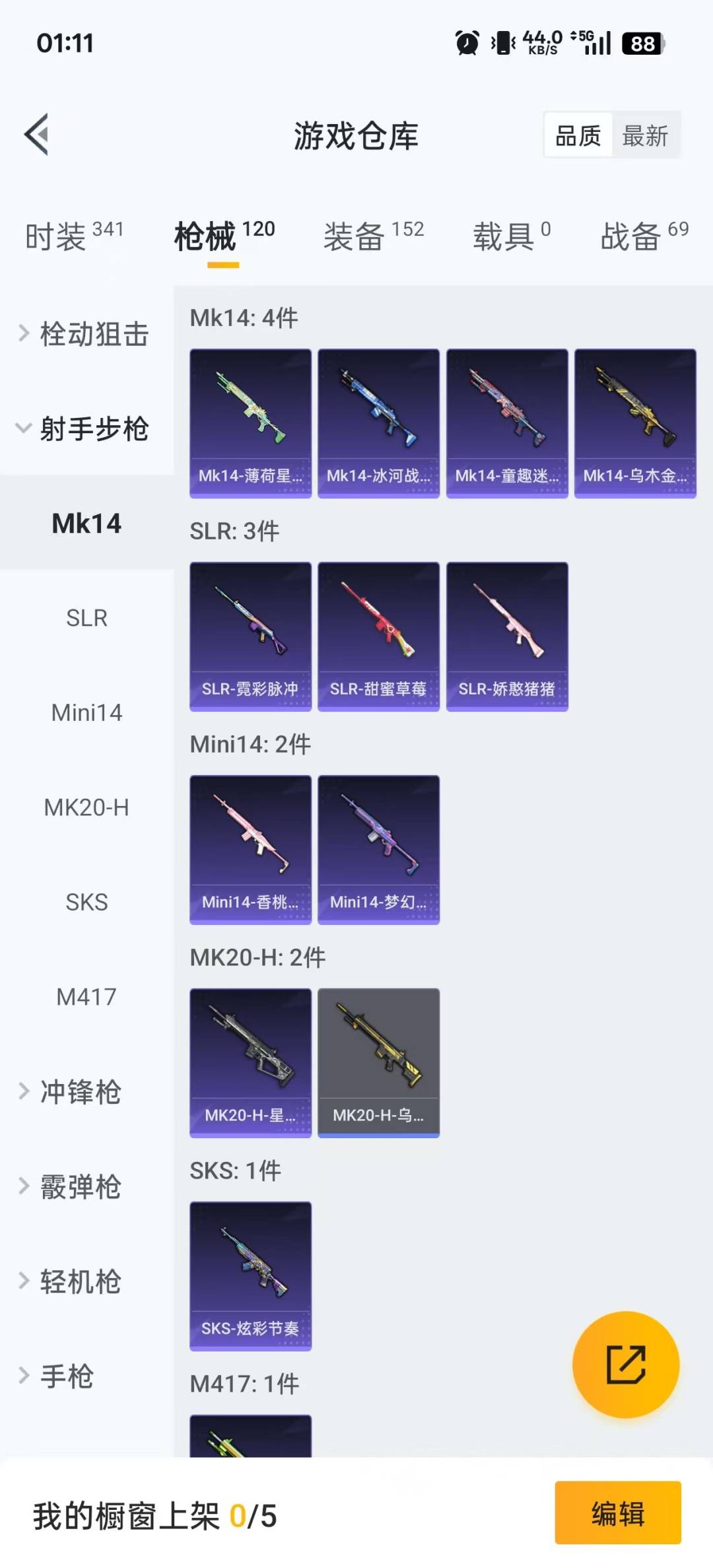Open the Mk14-乌木金 weapon card
Viewport: 713px width, 1568px height.
(634, 421)
